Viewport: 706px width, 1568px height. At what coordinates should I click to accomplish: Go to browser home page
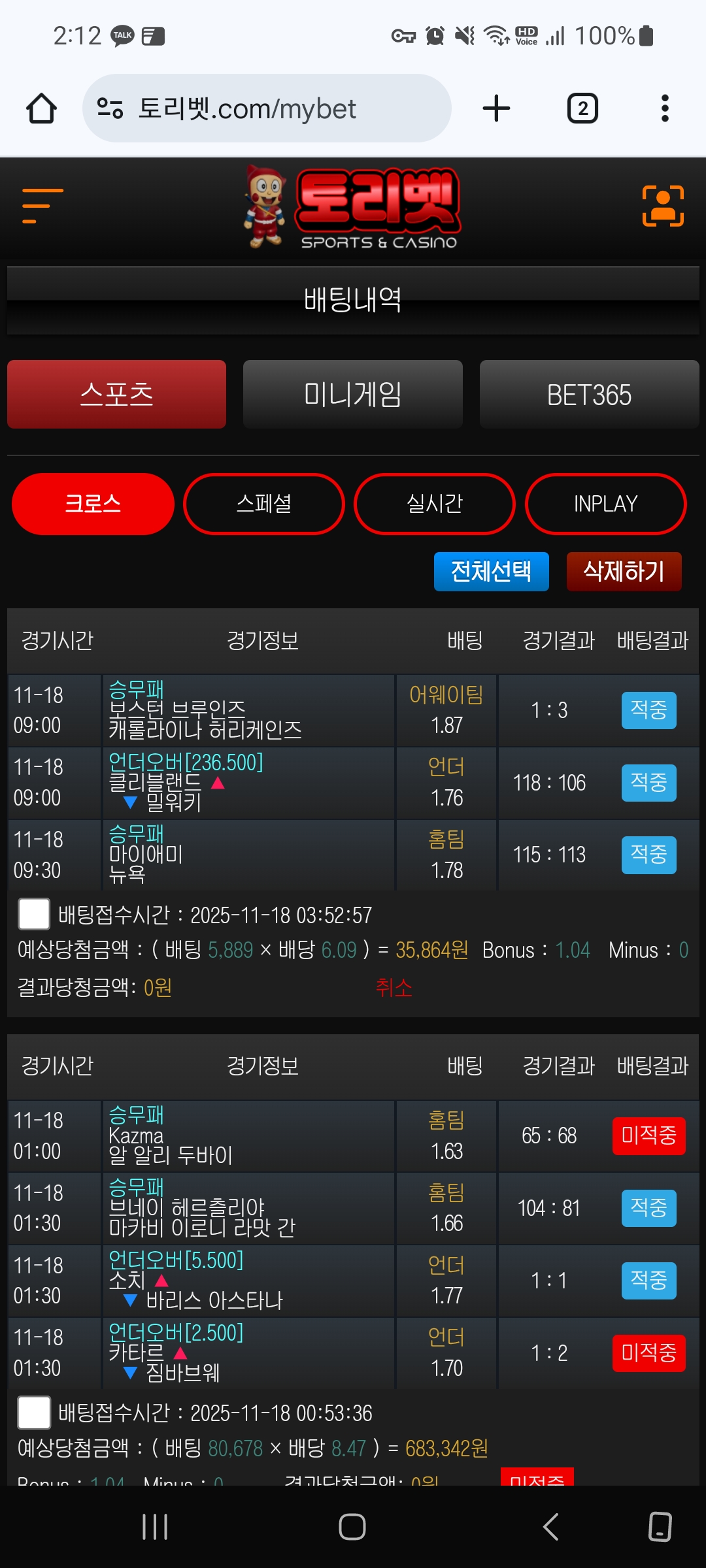(41, 108)
